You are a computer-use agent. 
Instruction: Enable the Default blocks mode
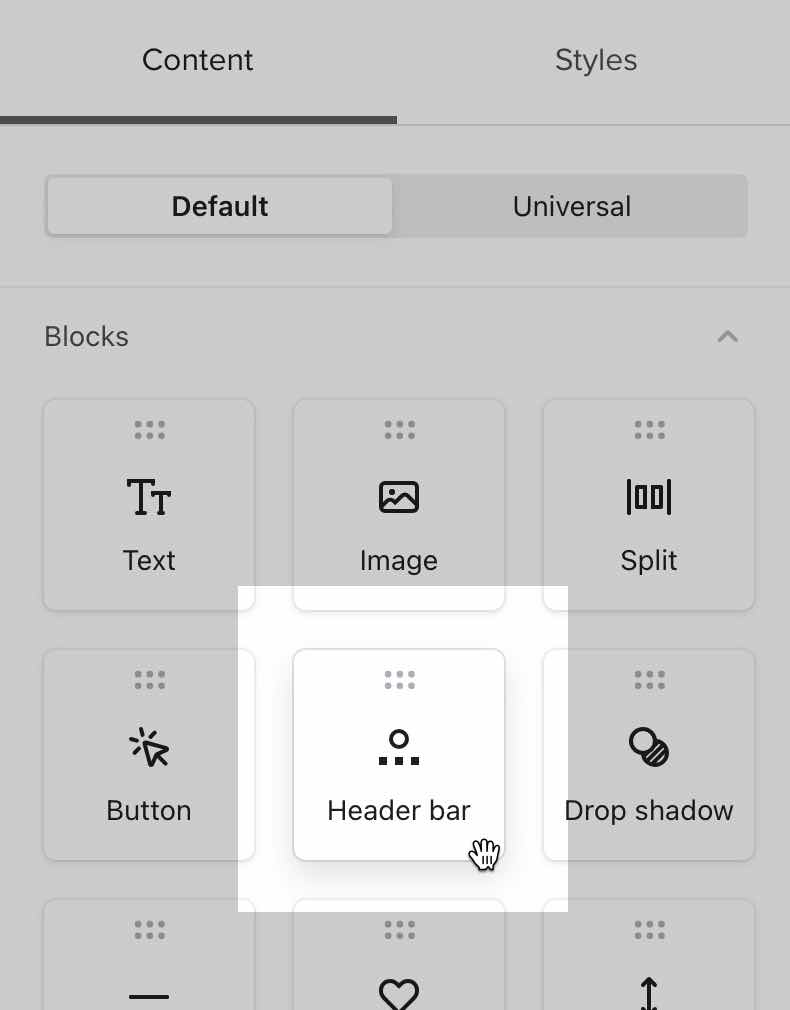click(219, 206)
